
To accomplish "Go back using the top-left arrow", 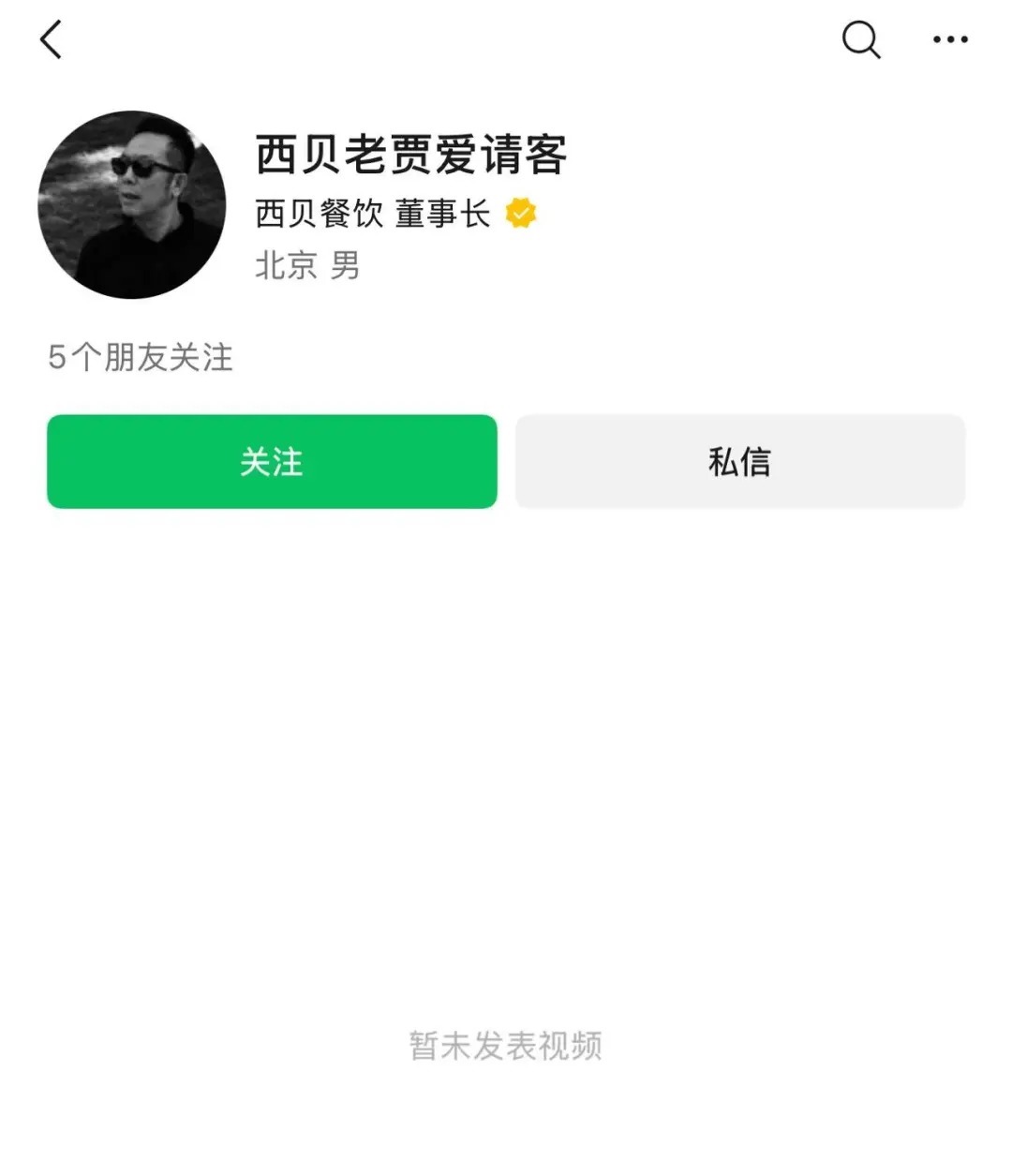I will coord(52,39).
